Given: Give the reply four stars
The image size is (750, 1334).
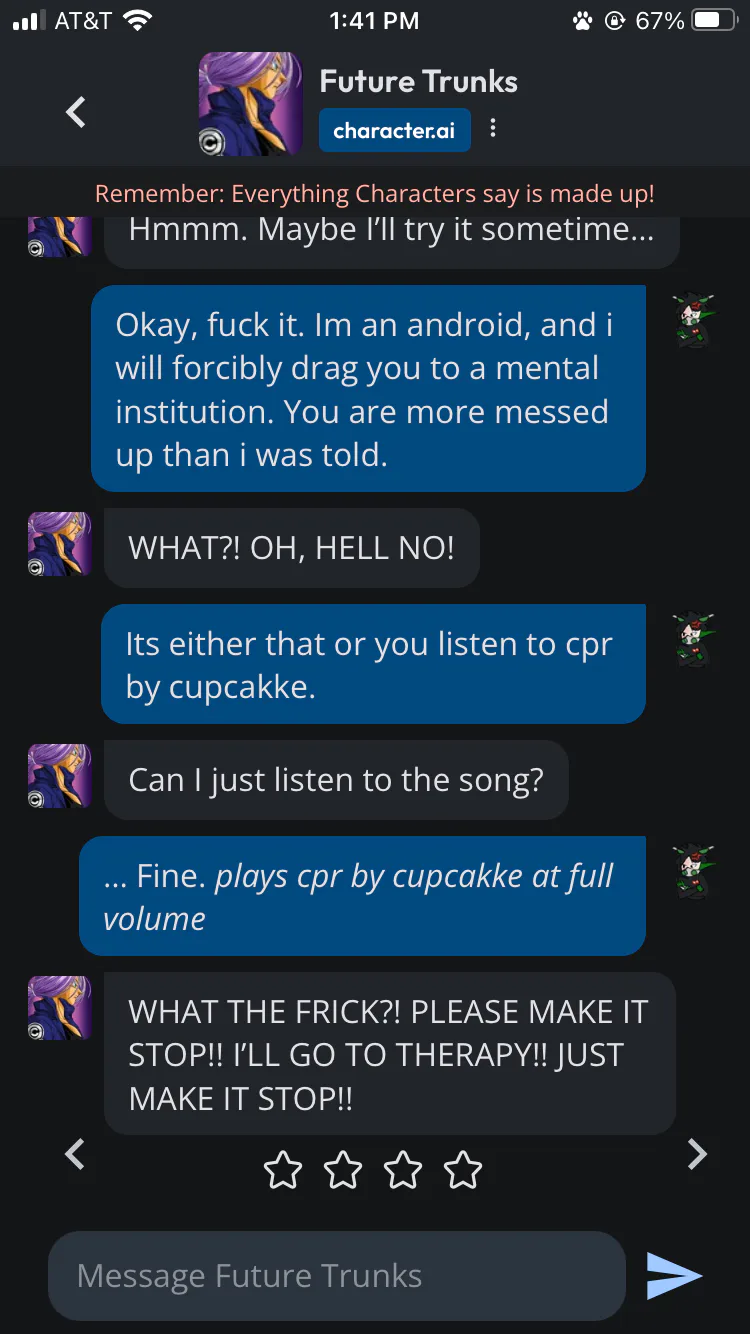Looking at the screenshot, I should pyautogui.click(x=463, y=1169).
